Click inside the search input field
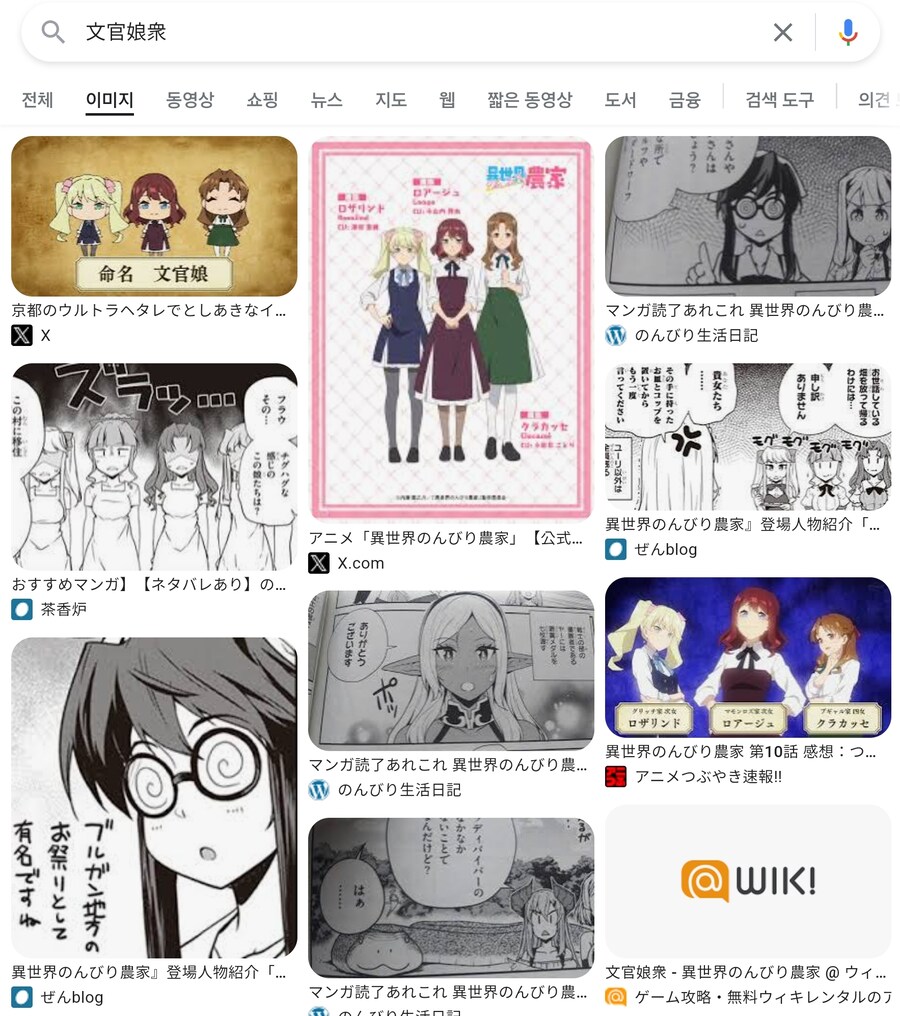 click(300, 33)
